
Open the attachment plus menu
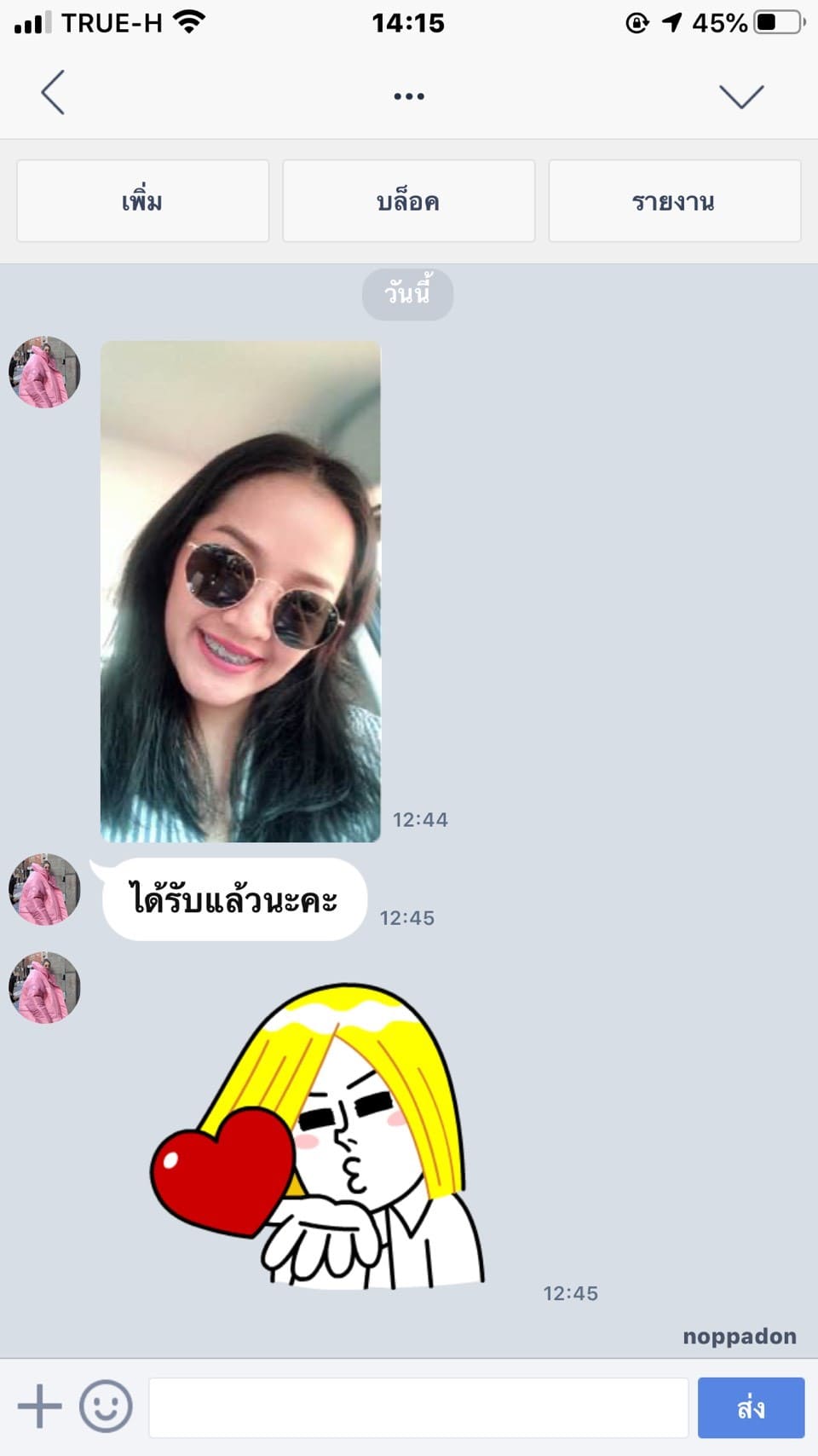[39, 1406]
